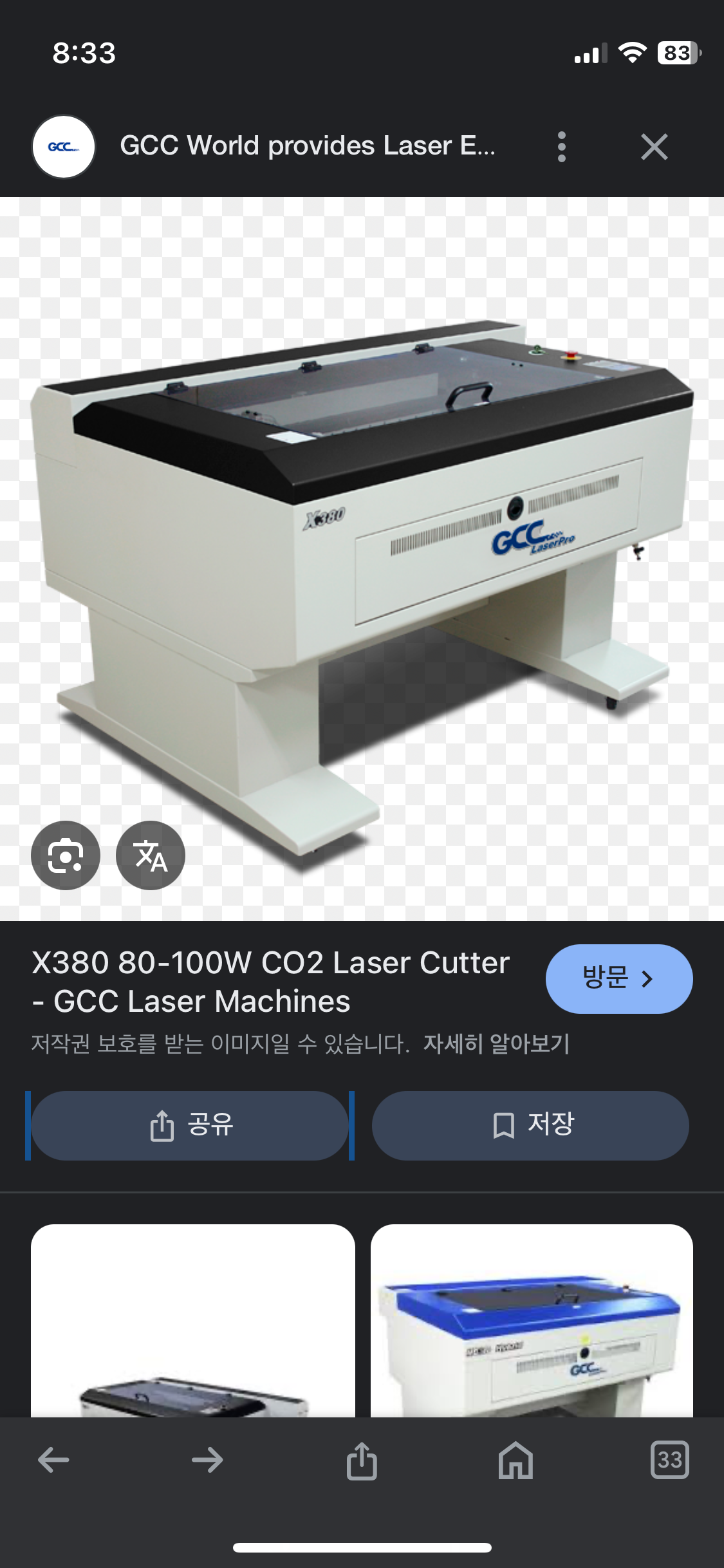This screenshot has height=1568, width=724.
Task: Open the tab switcher showing 33
Action: (x=669, y=1460)
